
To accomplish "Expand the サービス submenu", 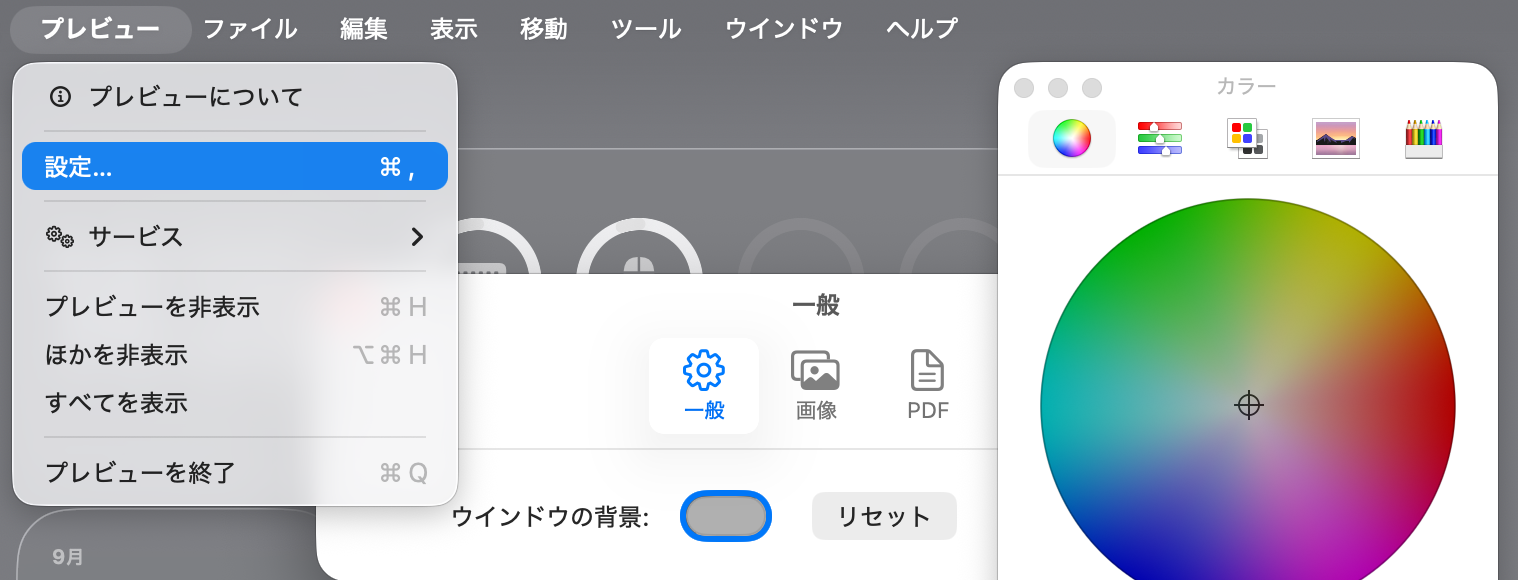I will [x=233, y=237].
